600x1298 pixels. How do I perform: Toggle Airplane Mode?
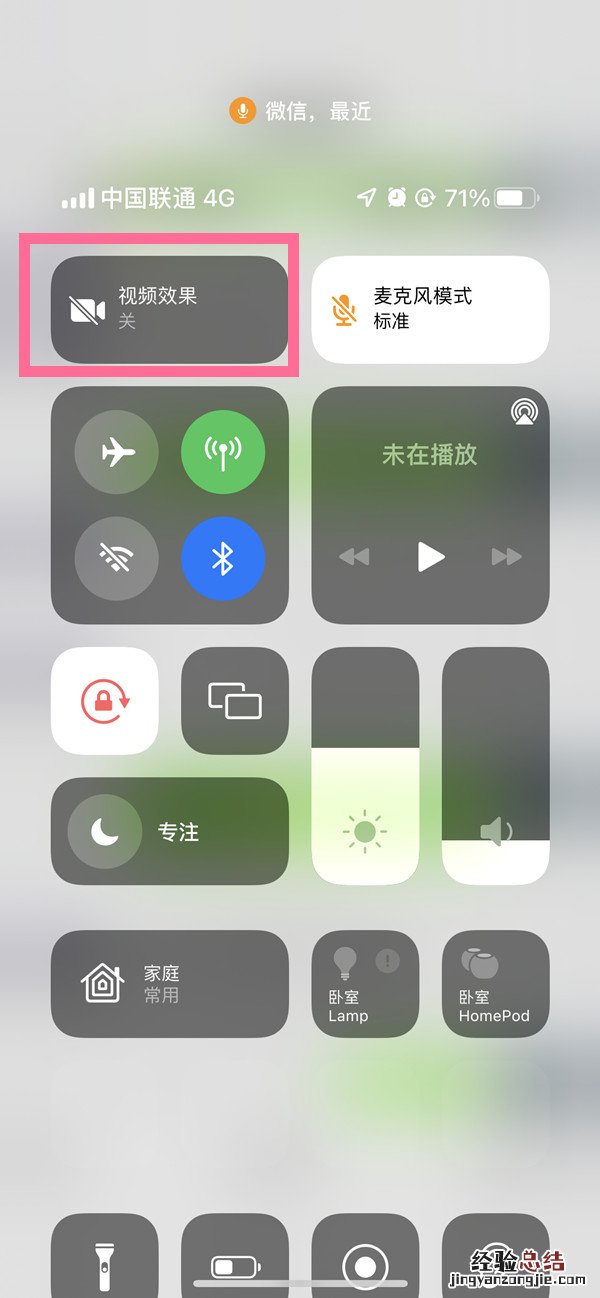[117, 453]
